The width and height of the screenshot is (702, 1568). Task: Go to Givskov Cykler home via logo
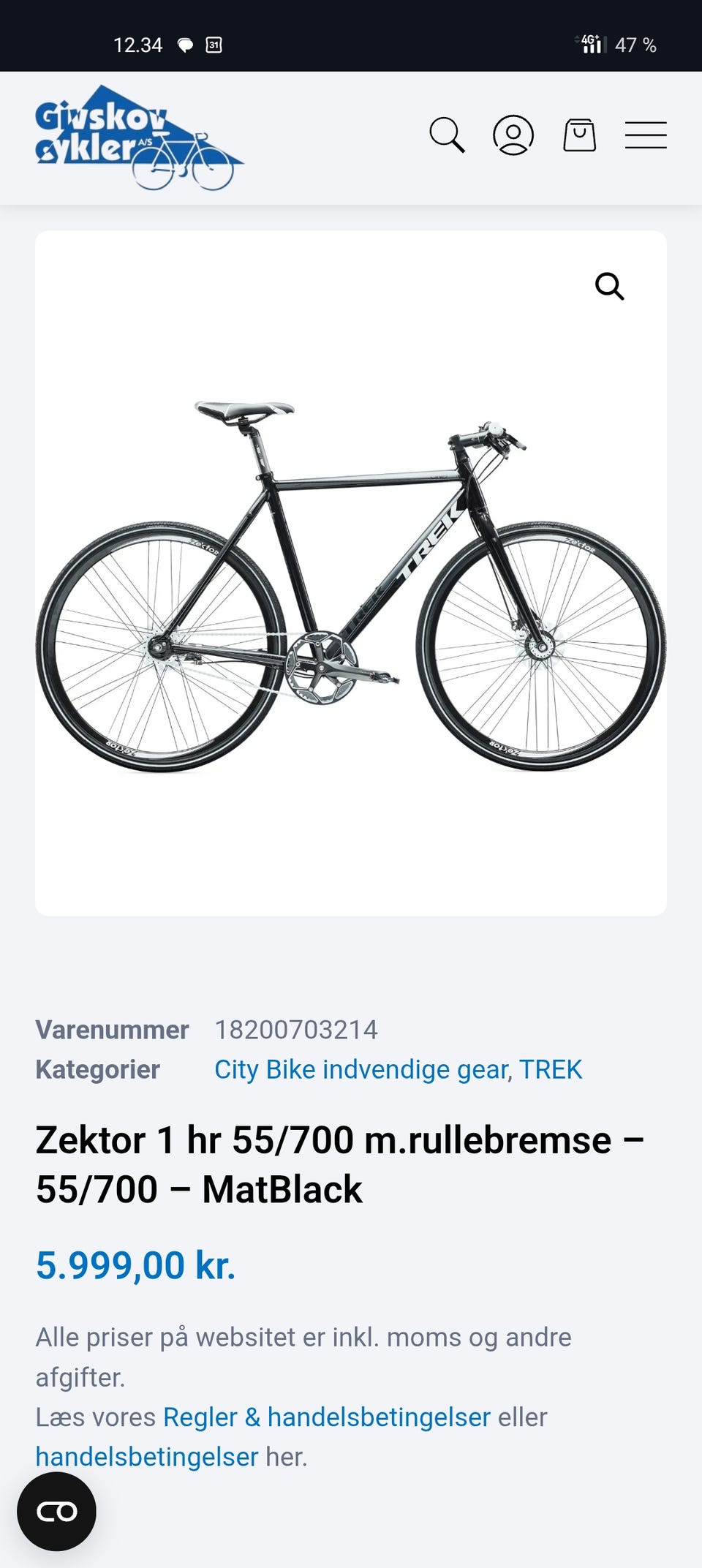(139, 137)
